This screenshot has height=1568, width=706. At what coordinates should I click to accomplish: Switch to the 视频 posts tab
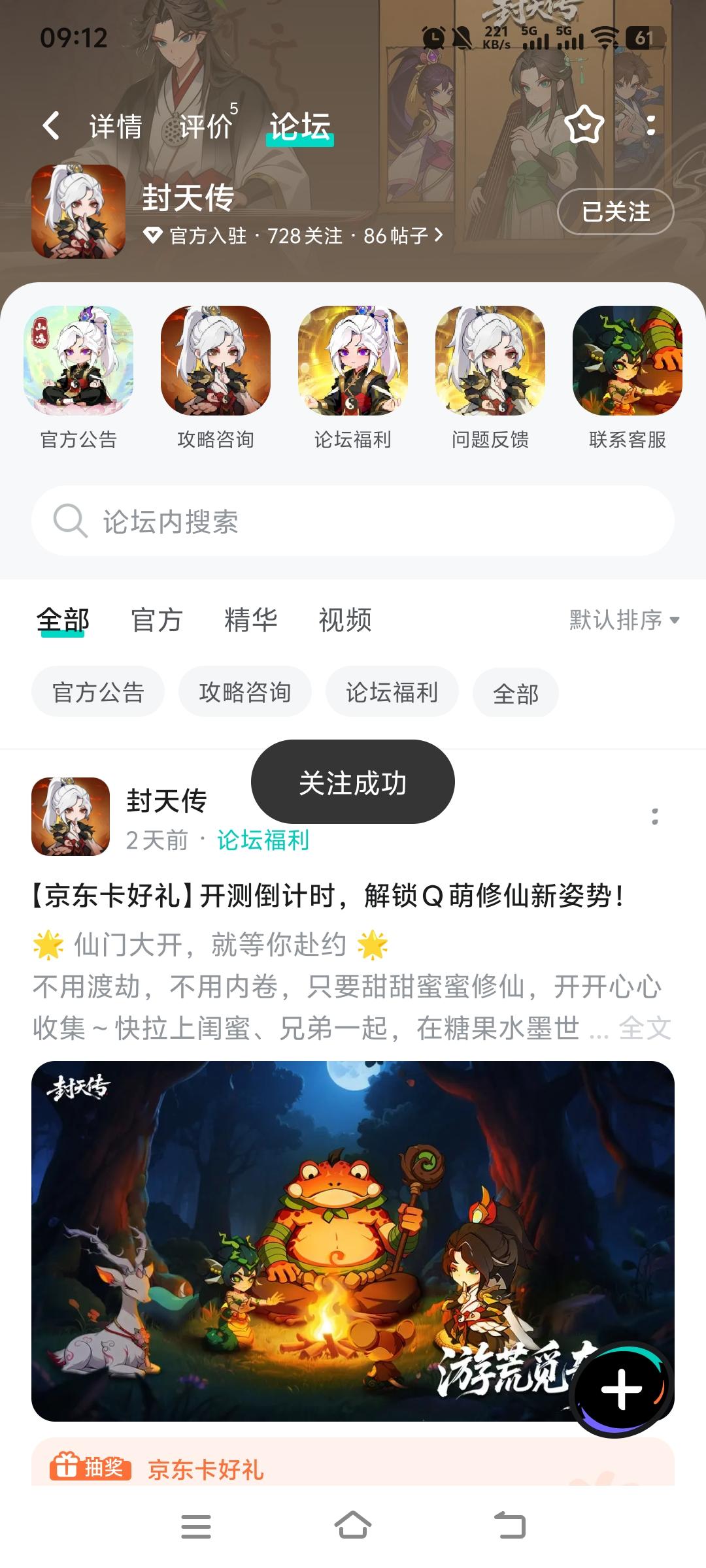click(x=345, y=620)
